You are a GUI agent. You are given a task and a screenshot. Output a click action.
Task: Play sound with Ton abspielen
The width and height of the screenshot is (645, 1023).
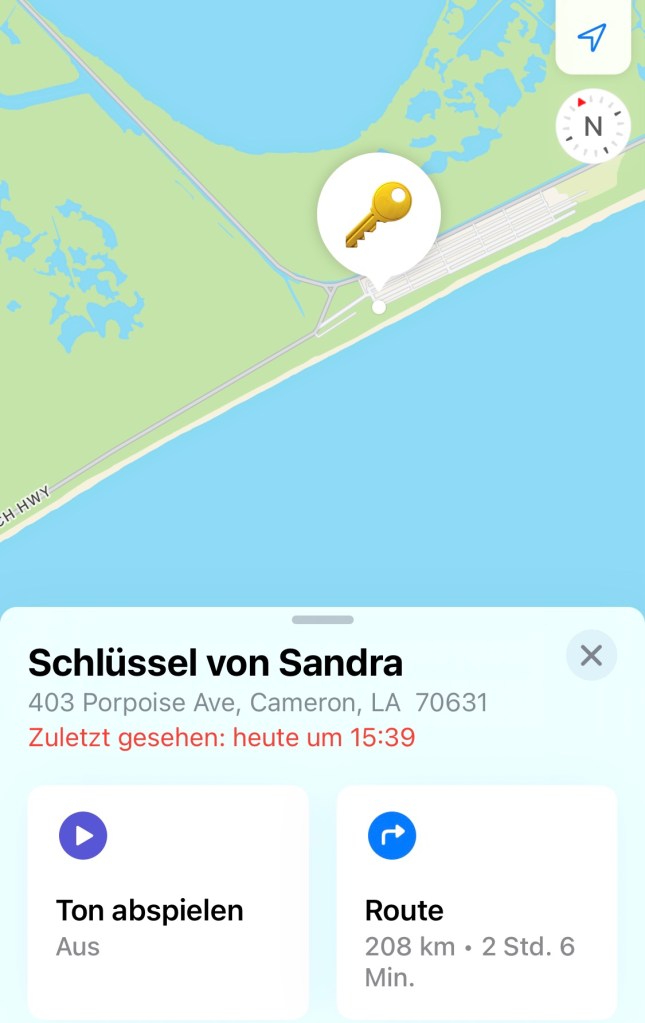(168, 901)
